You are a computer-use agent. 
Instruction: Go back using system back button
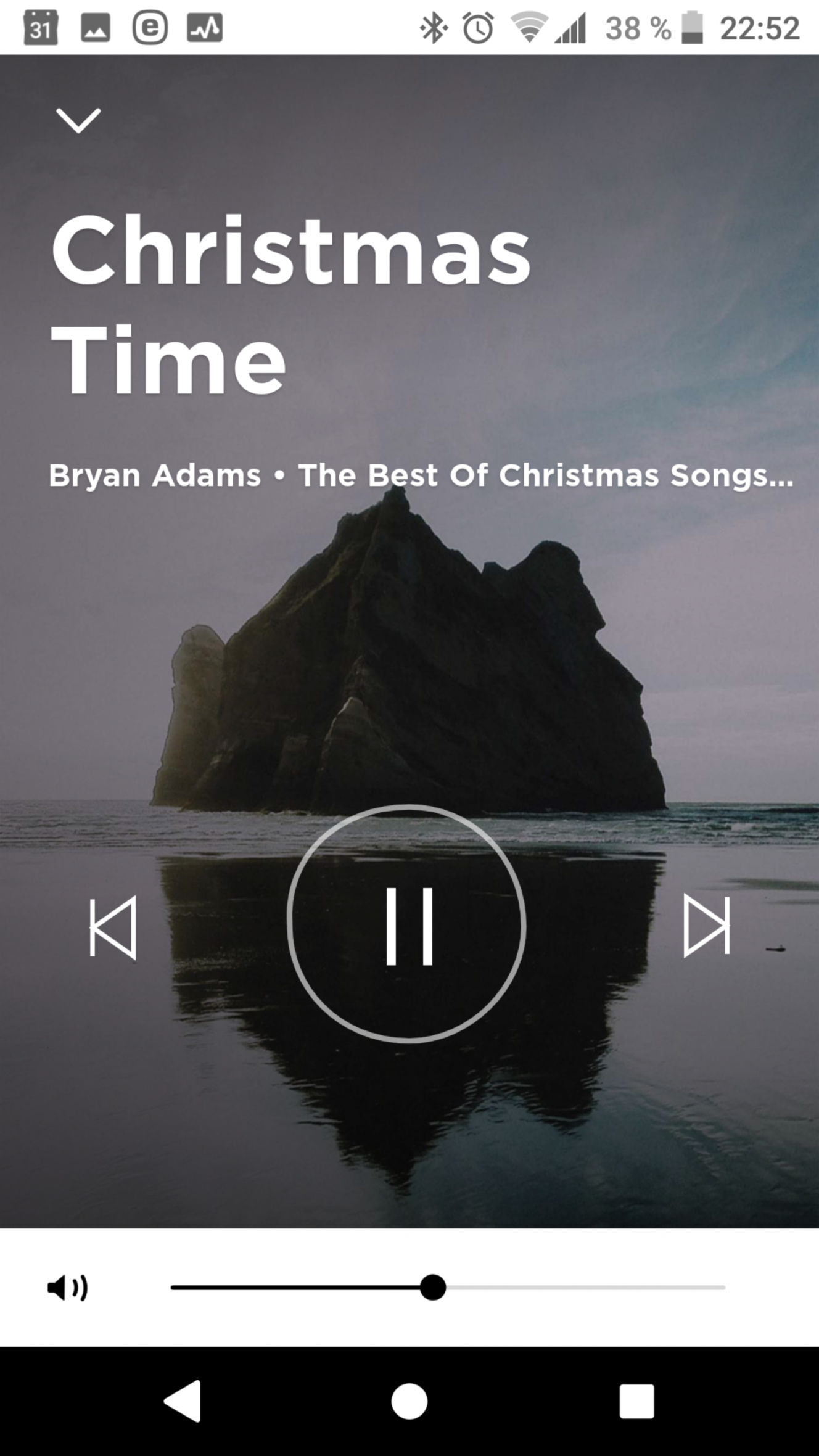coord(183,1401)
